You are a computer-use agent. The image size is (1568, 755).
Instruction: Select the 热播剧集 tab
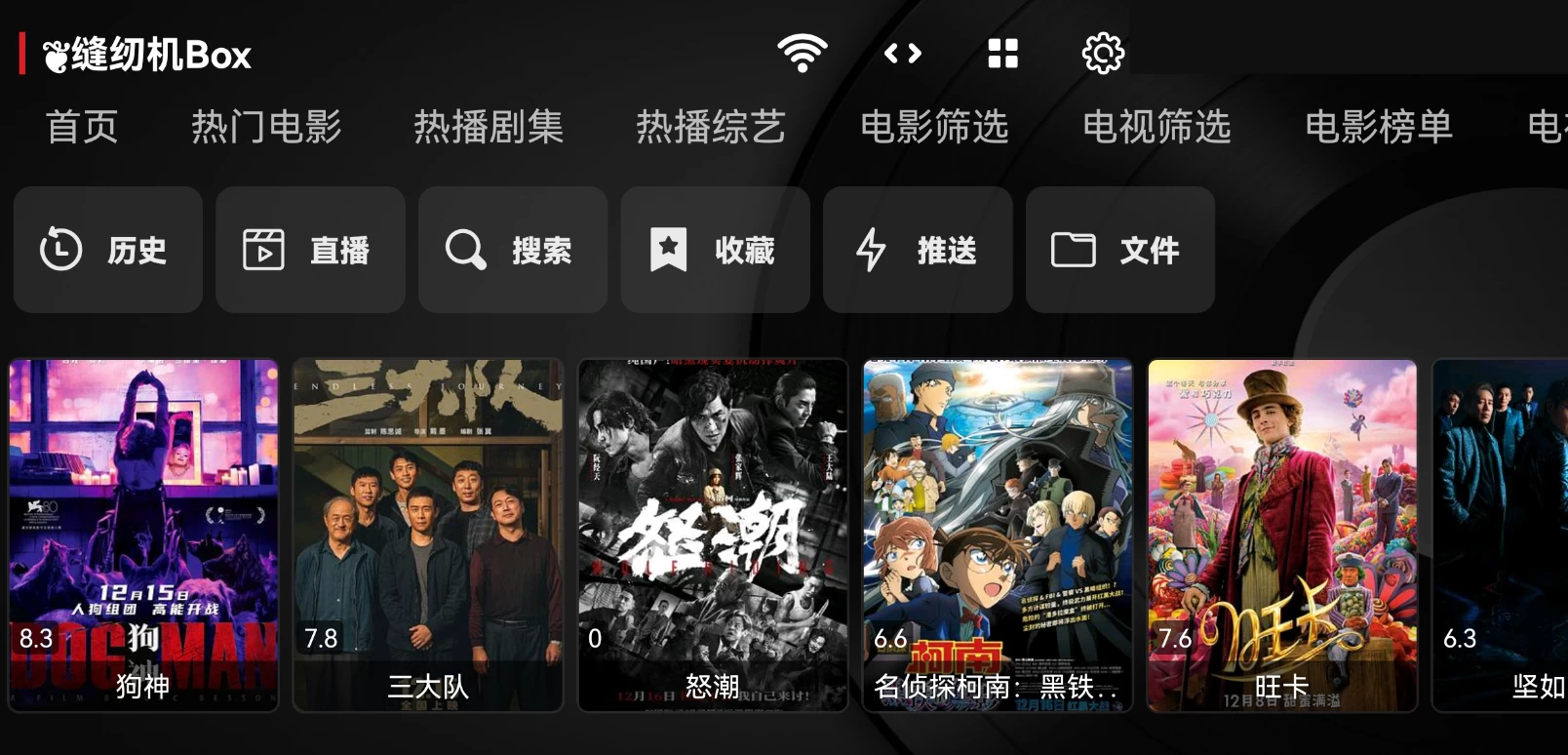pos(488,127)
